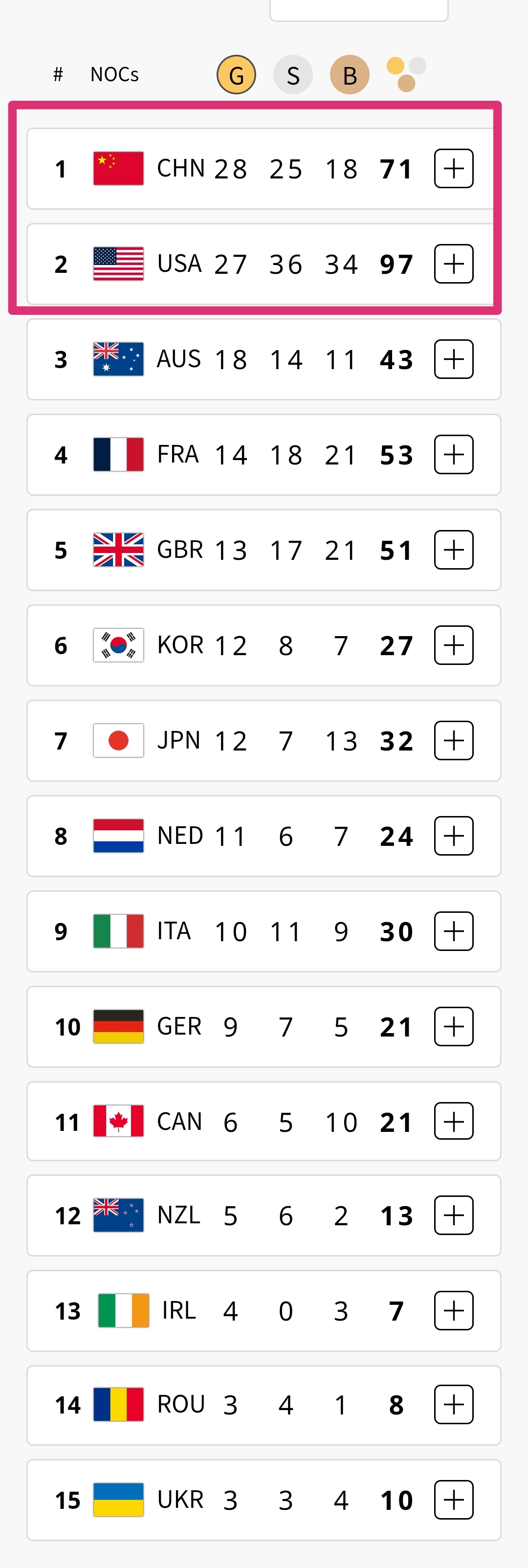Tap the plus button for NZL
528x1568 pixels.
click(x=453, y=1215)
